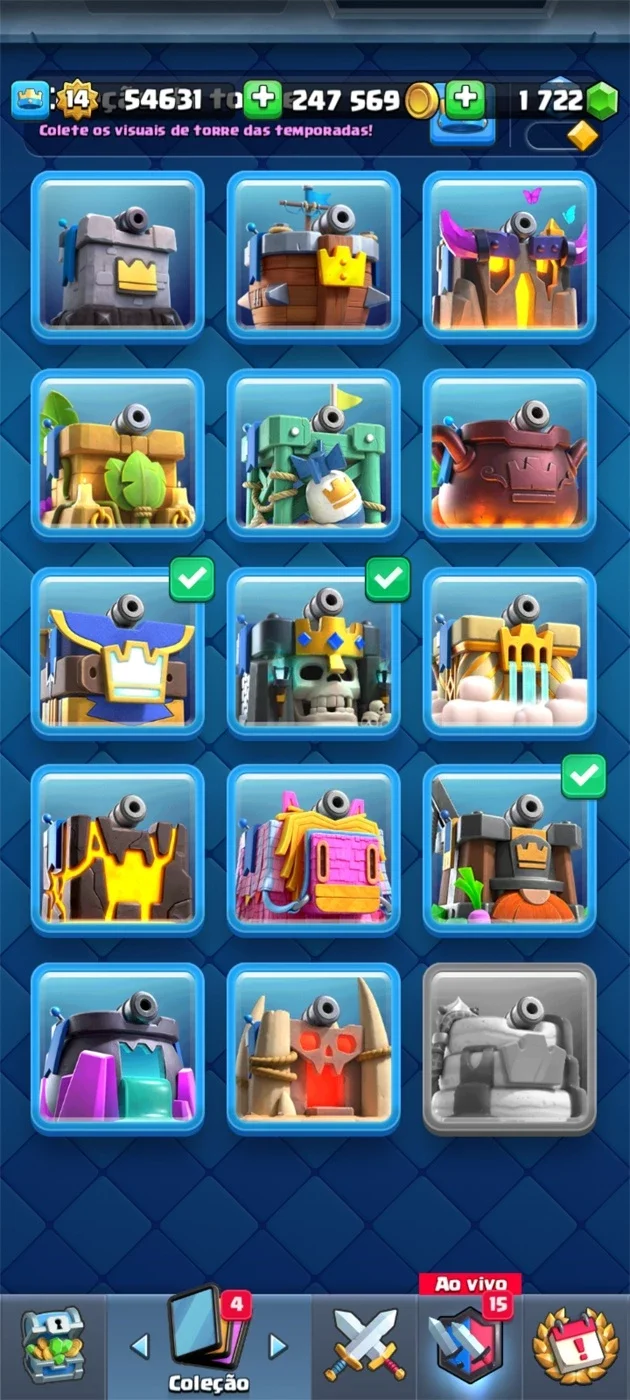Choose the pink piñata tower skin
This screenshot has width=630, height=1400.
click(x=313, y=850)
